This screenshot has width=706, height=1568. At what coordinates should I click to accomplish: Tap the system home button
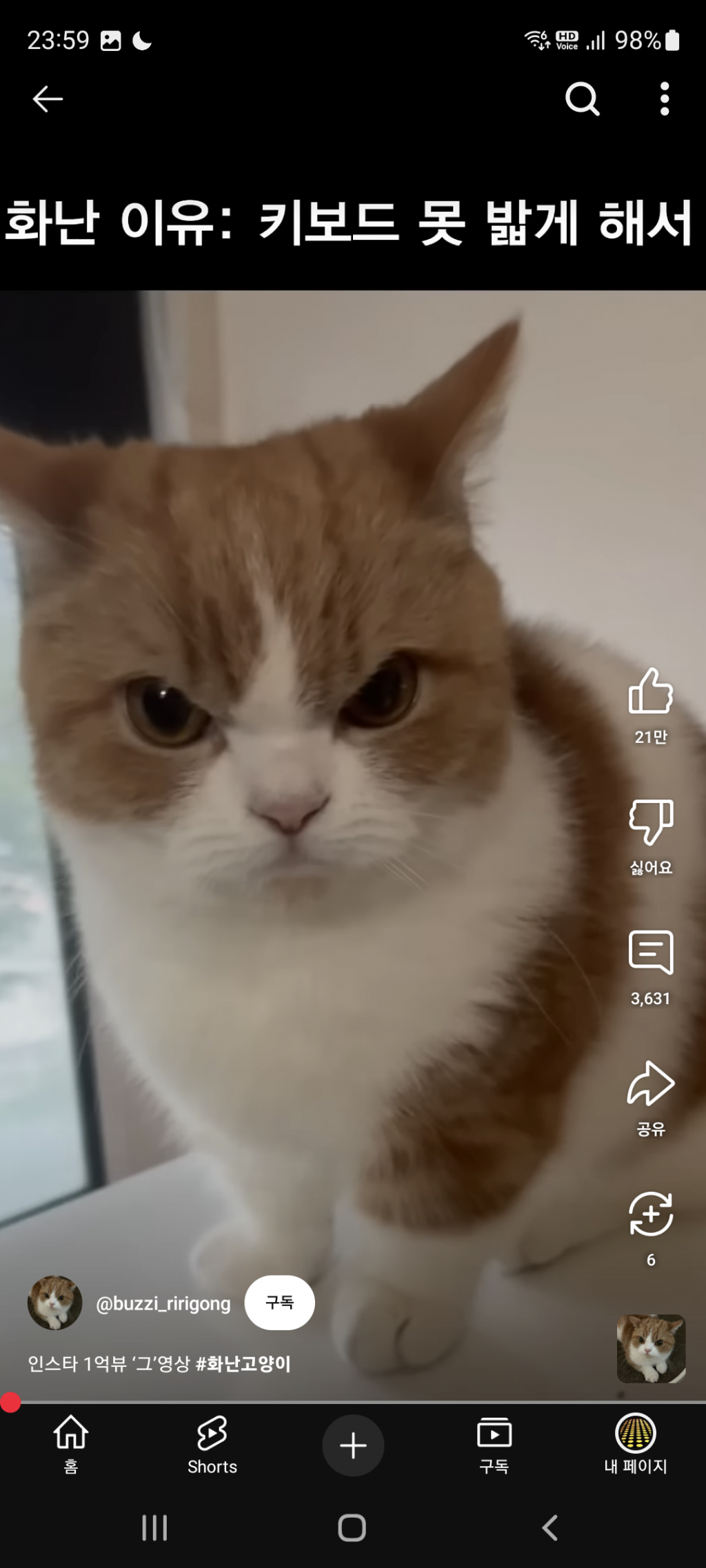(352, 1528)
